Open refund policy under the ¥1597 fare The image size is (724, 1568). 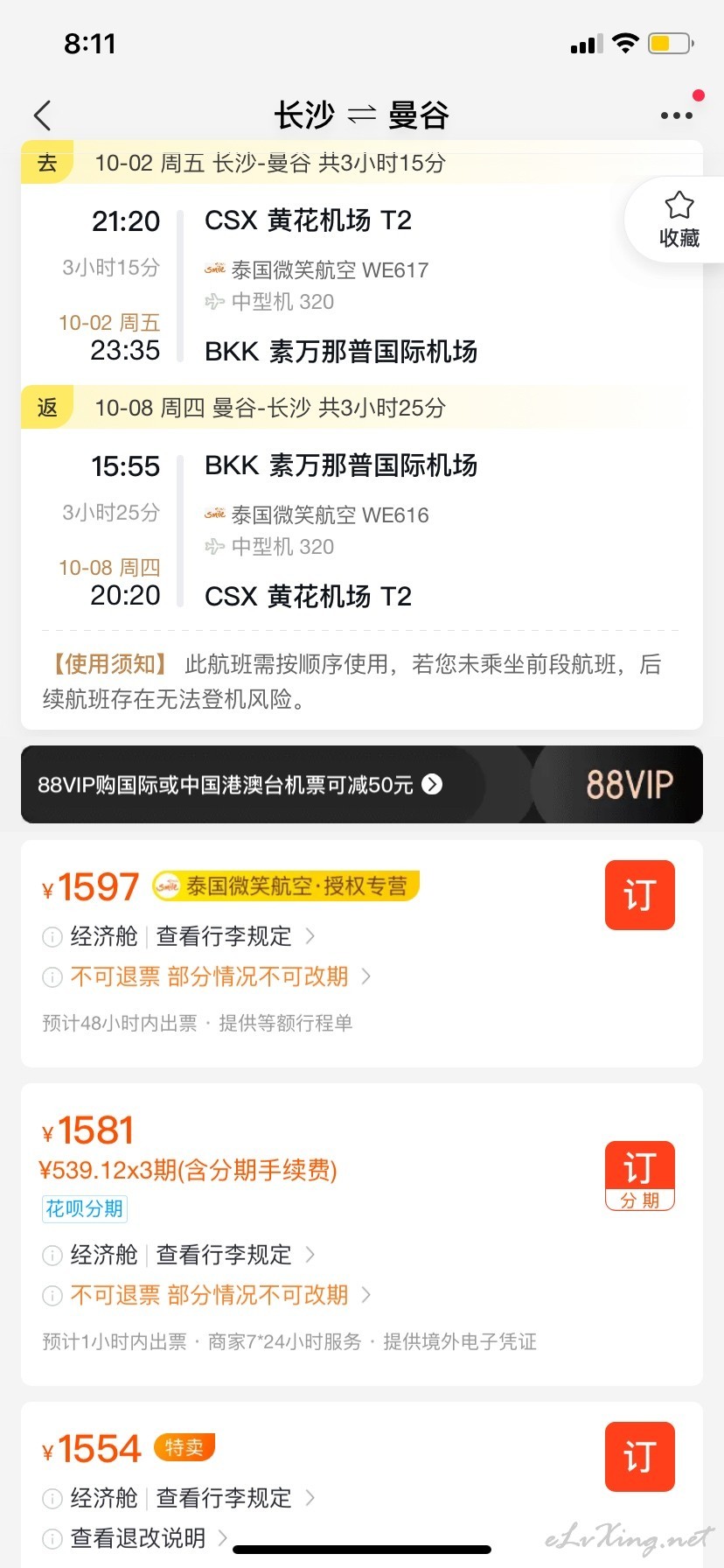[x=220, y=976]
